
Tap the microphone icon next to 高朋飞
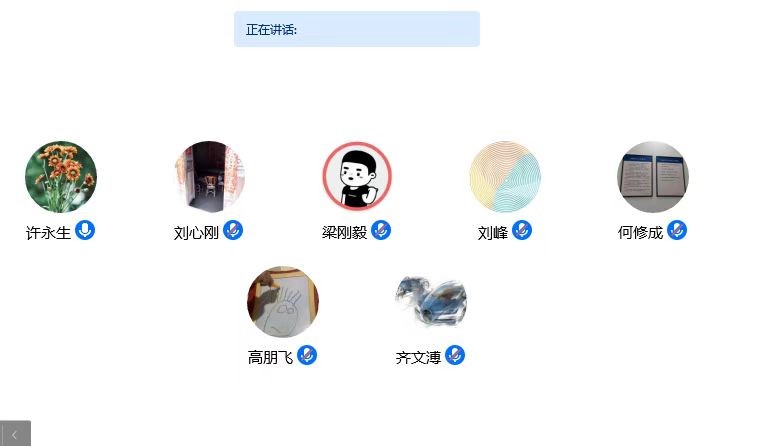[x=307, y=355]
